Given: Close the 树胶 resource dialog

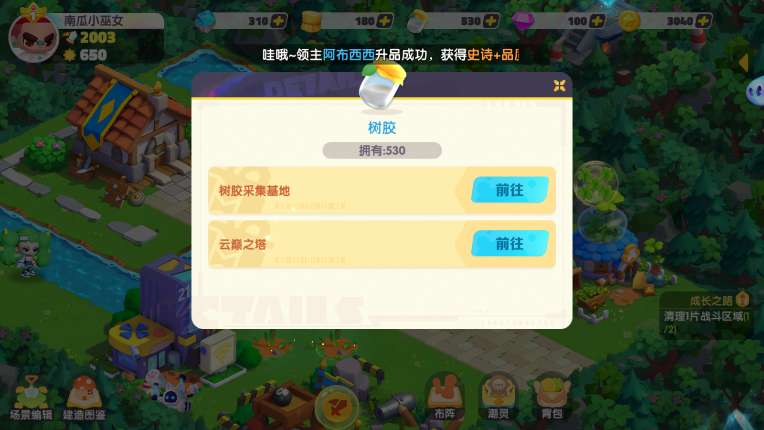Looking at the screenshot, I should (x=559, y=85).
